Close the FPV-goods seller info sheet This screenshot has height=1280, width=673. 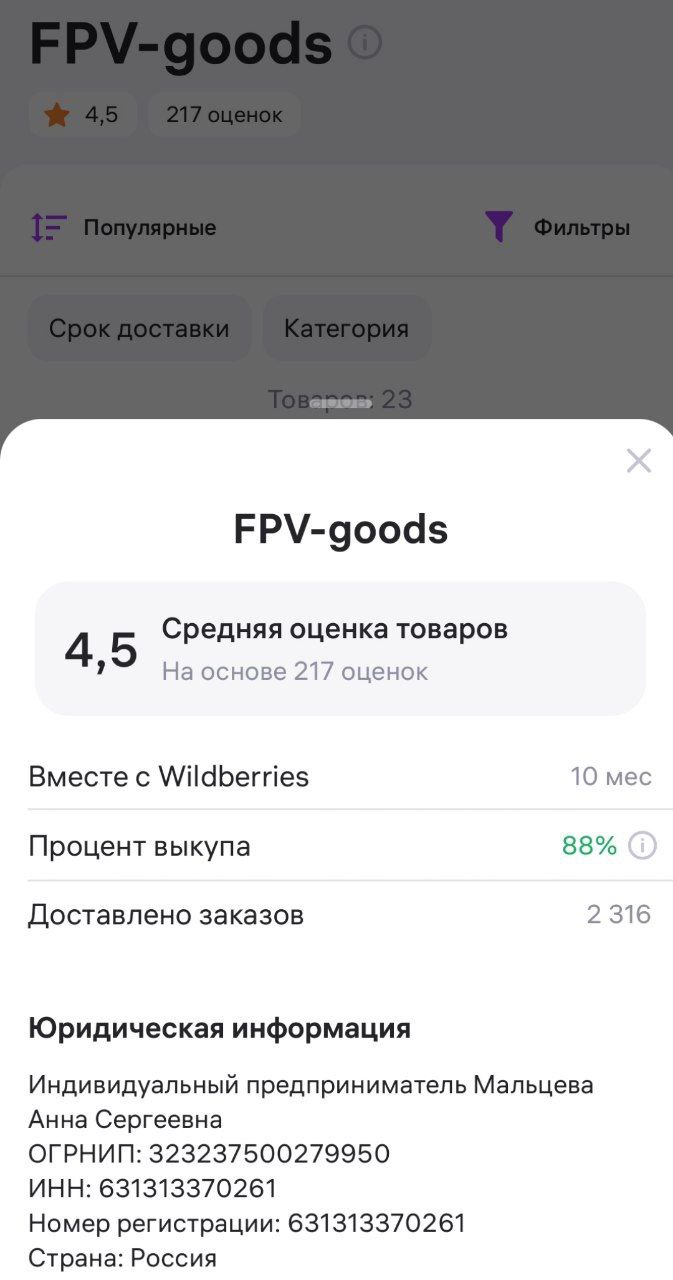pos(638,461)
